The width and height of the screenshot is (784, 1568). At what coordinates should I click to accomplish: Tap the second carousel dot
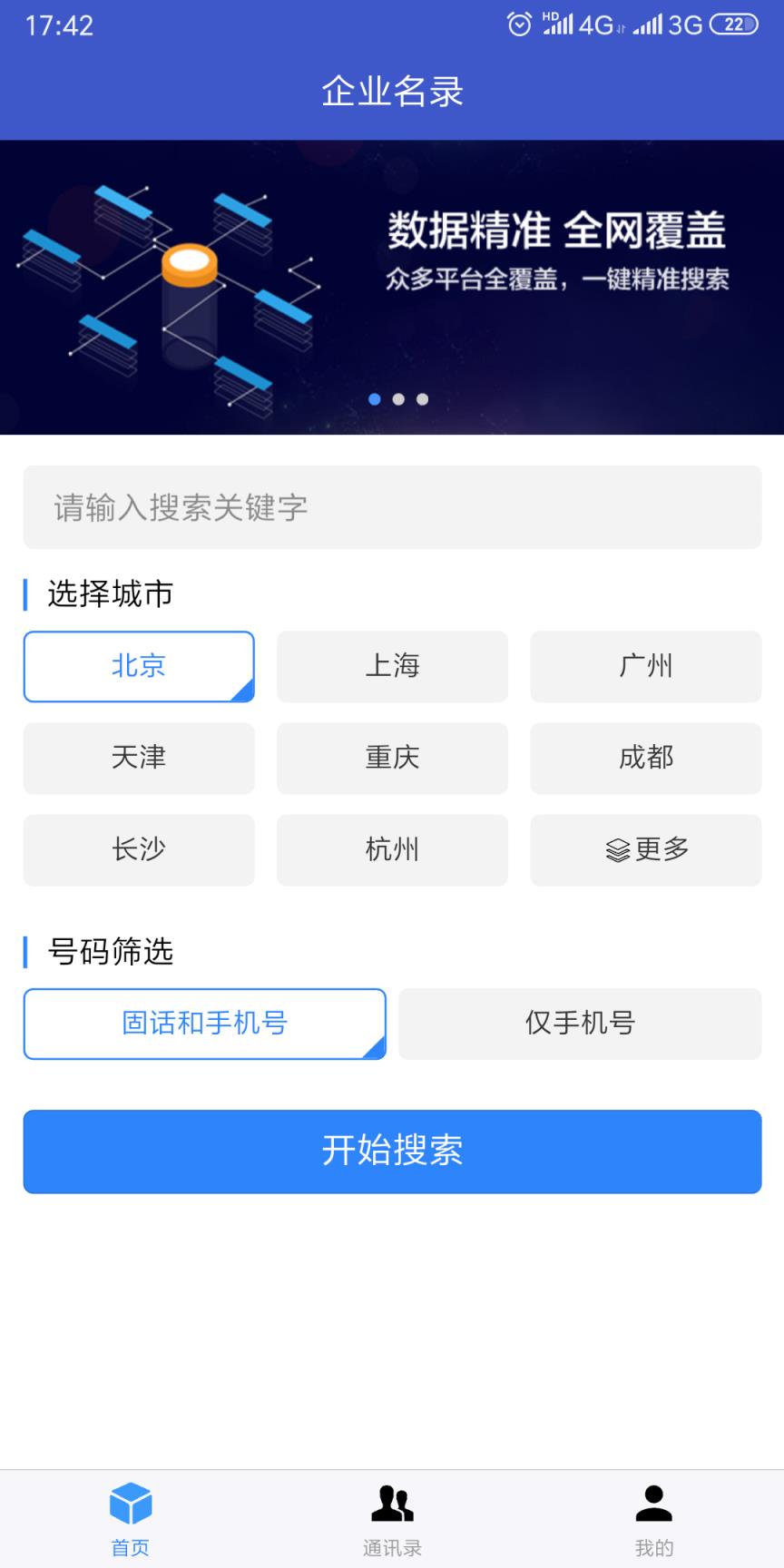(x=397, y=397)
